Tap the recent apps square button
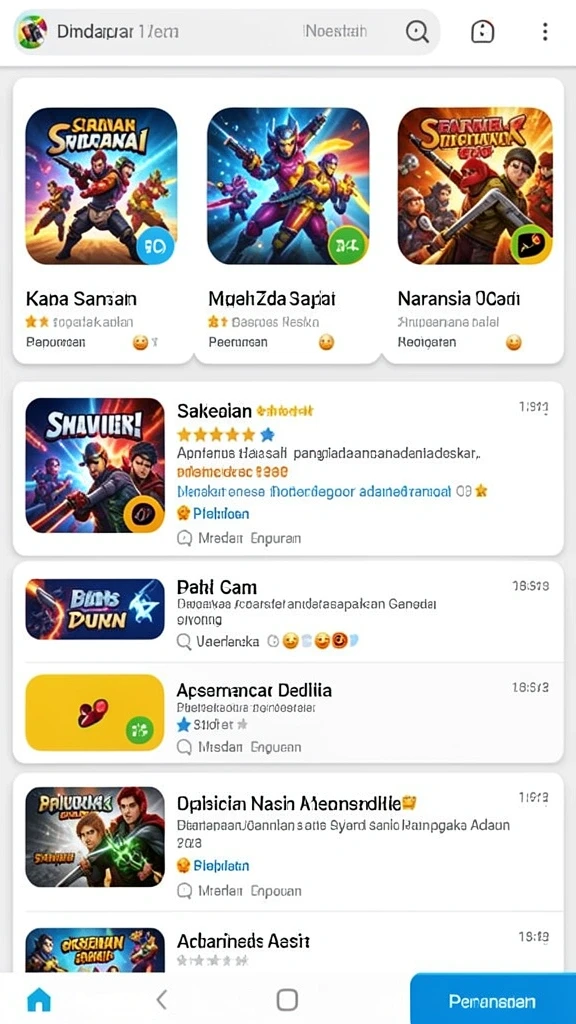Image resolution: width=576 pixels, height=1024 pixels. (287, 999)
